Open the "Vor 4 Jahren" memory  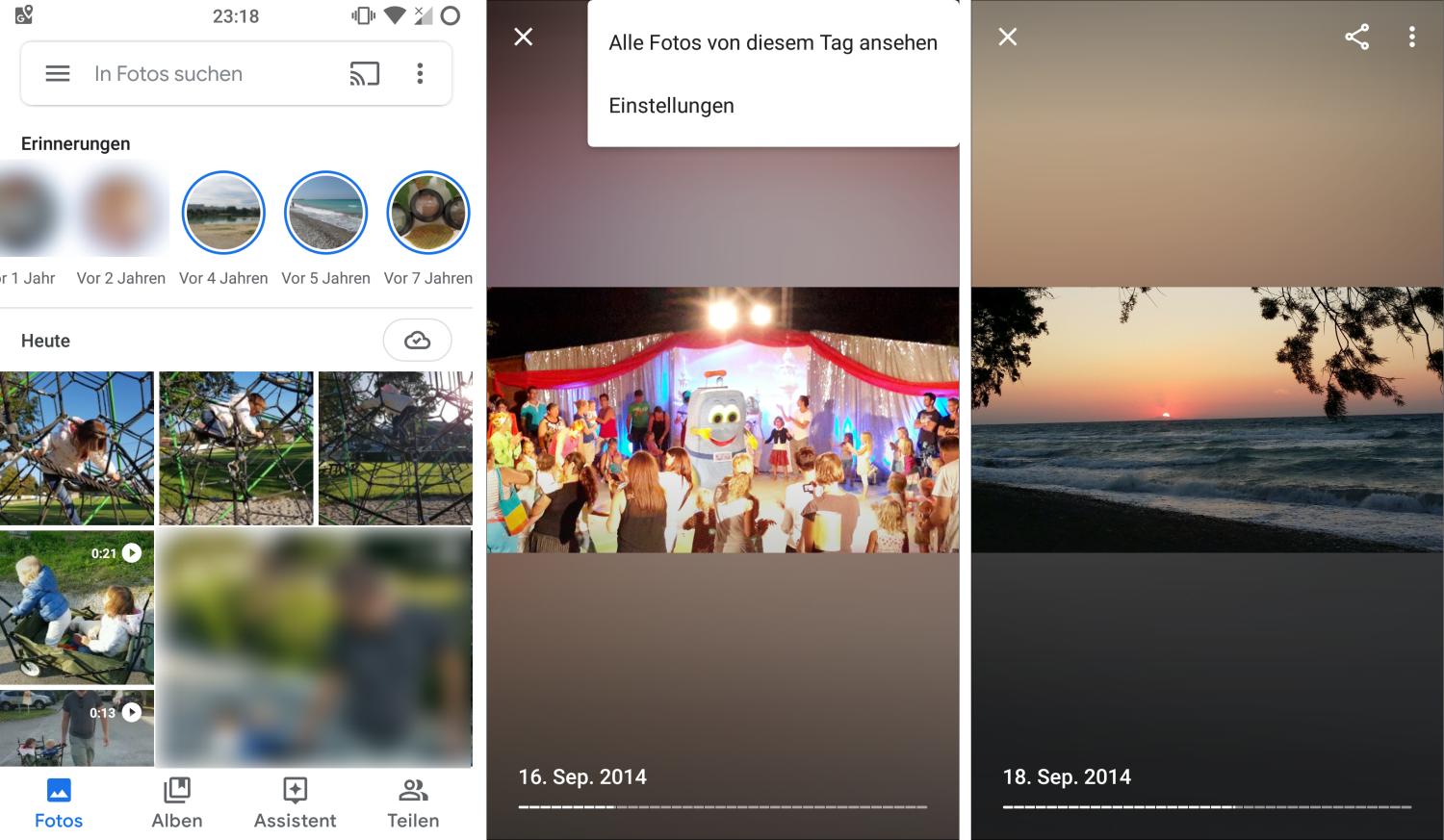click(x=223, y=213)
